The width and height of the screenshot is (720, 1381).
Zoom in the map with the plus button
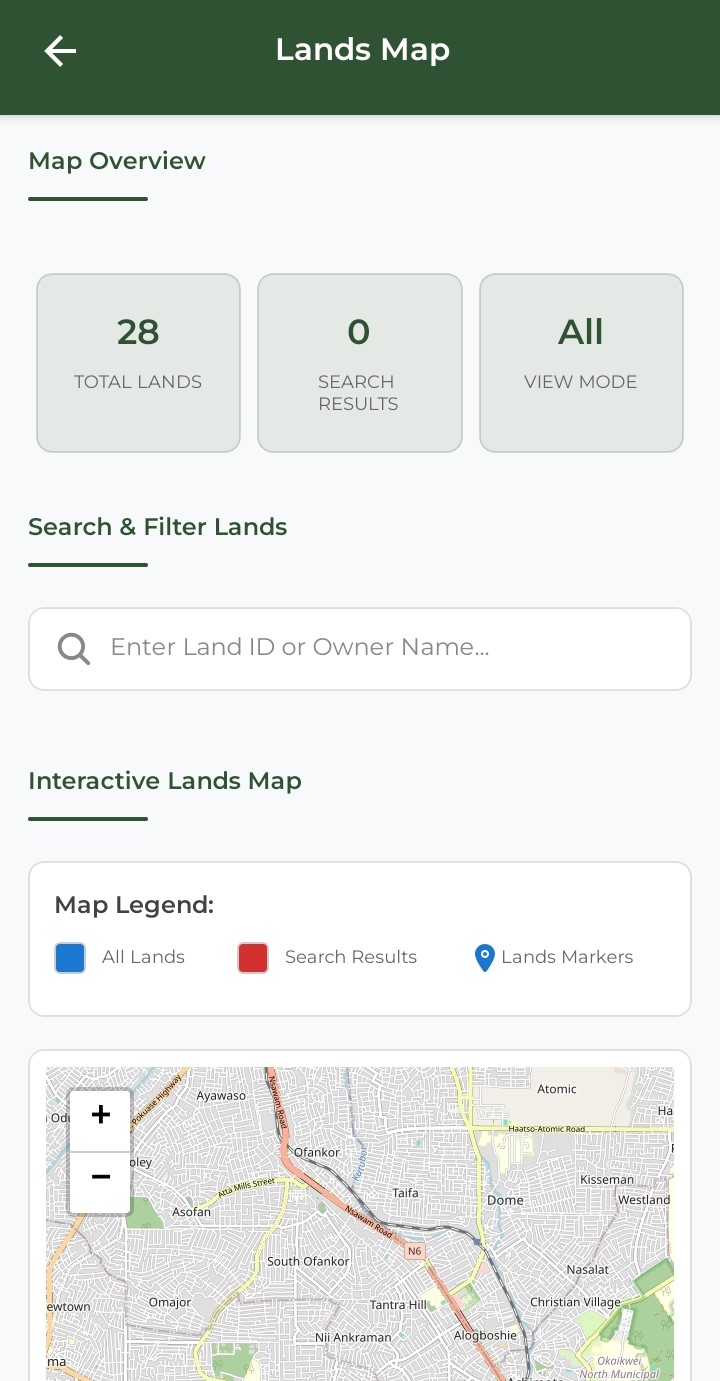point(100,1116)
